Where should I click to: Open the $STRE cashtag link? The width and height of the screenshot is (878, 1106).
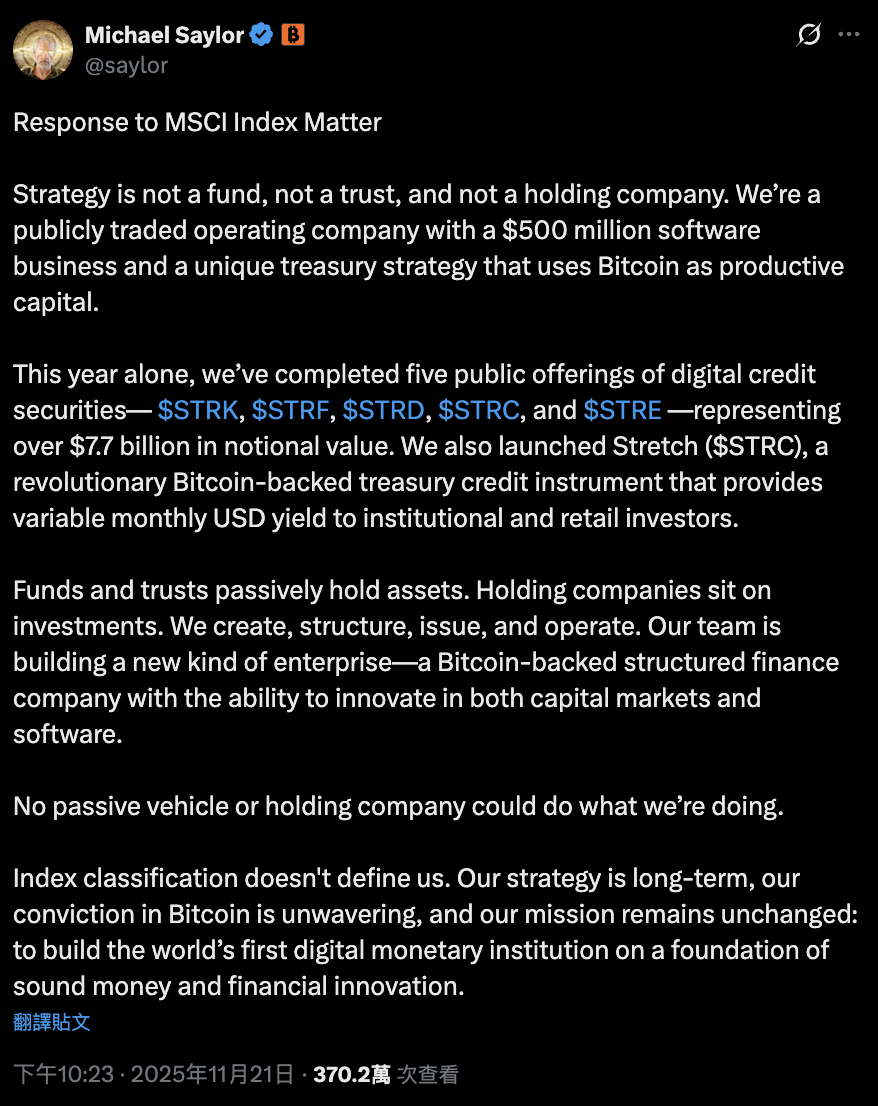coord(622,410)
